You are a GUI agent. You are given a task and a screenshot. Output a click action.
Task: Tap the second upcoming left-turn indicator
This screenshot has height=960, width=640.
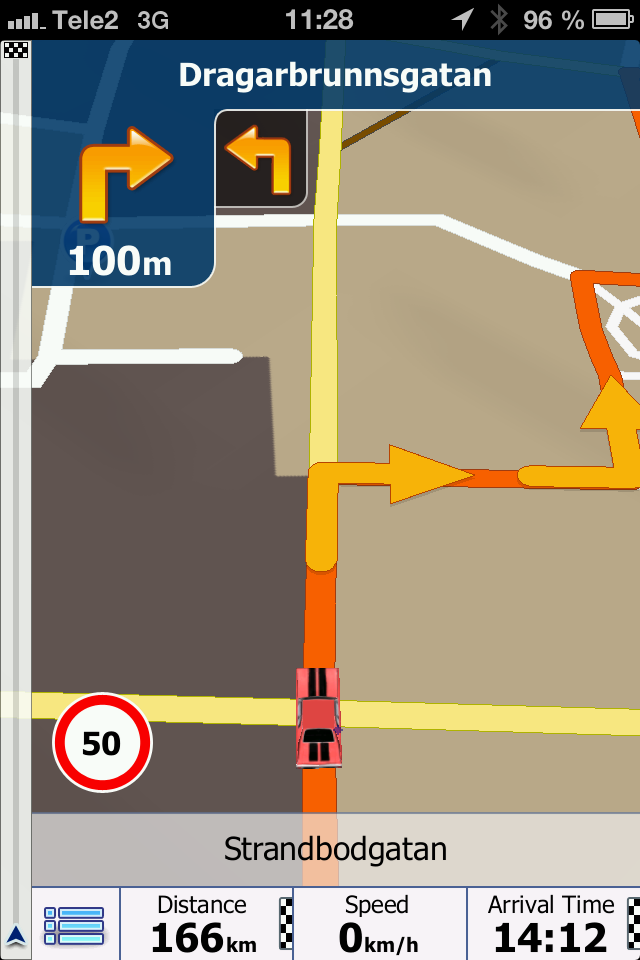click(x=260, y=158)
